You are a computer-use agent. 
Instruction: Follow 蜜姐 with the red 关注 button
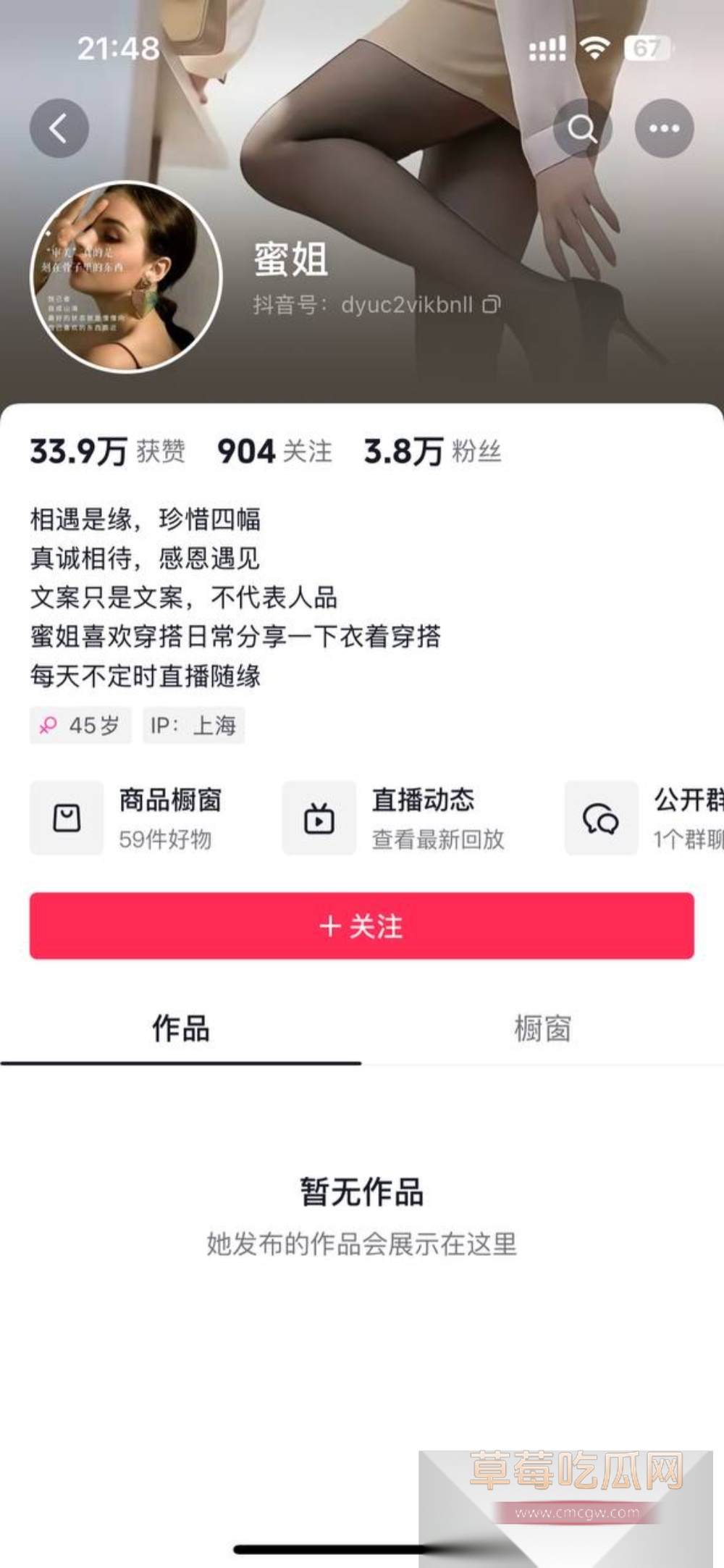361,926
